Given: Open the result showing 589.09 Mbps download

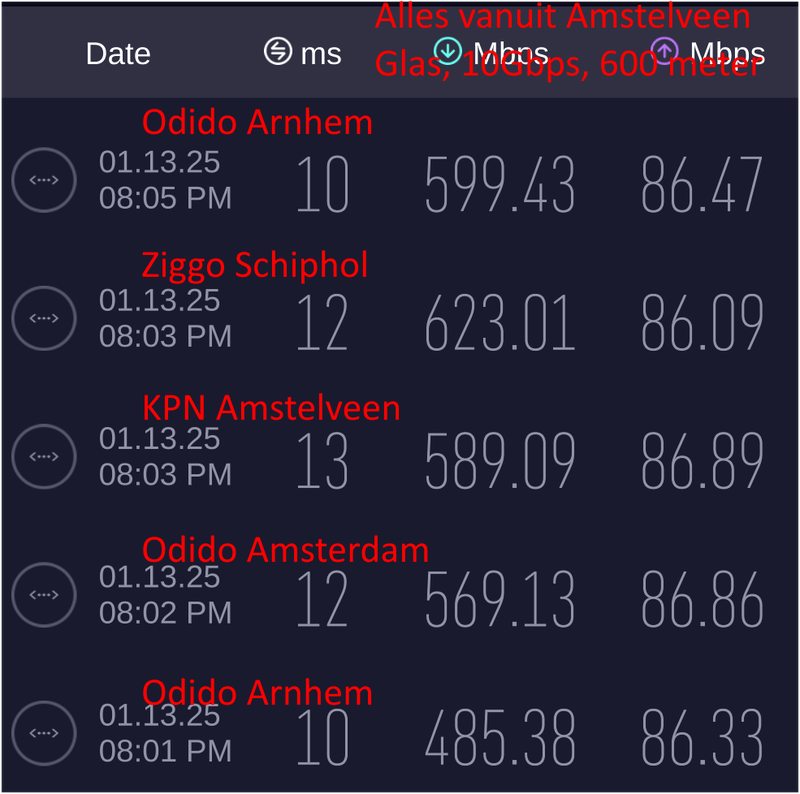Looking at the screenshot, I should (x=43, y=455).
